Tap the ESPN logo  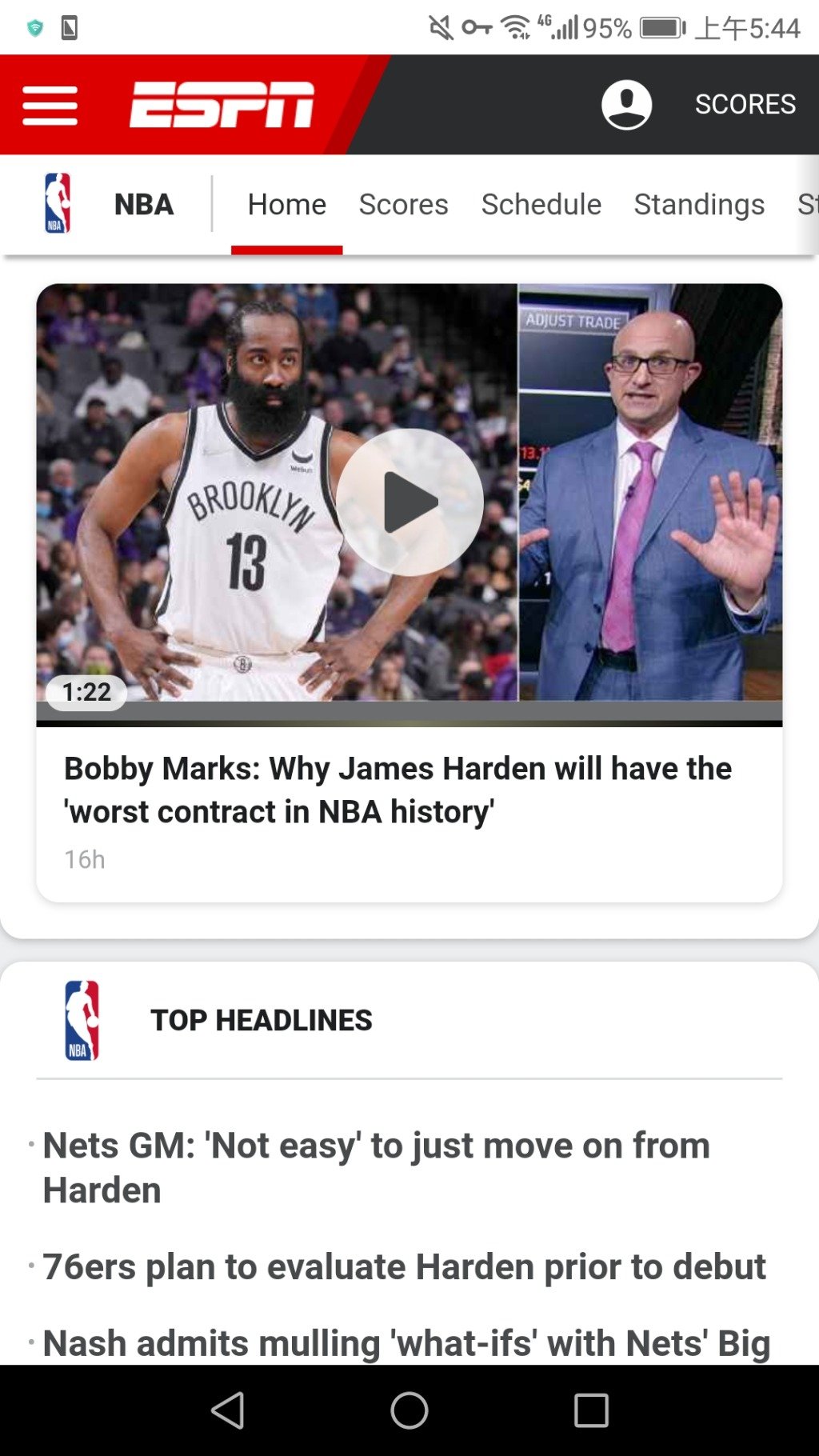[x=222, y=105]
